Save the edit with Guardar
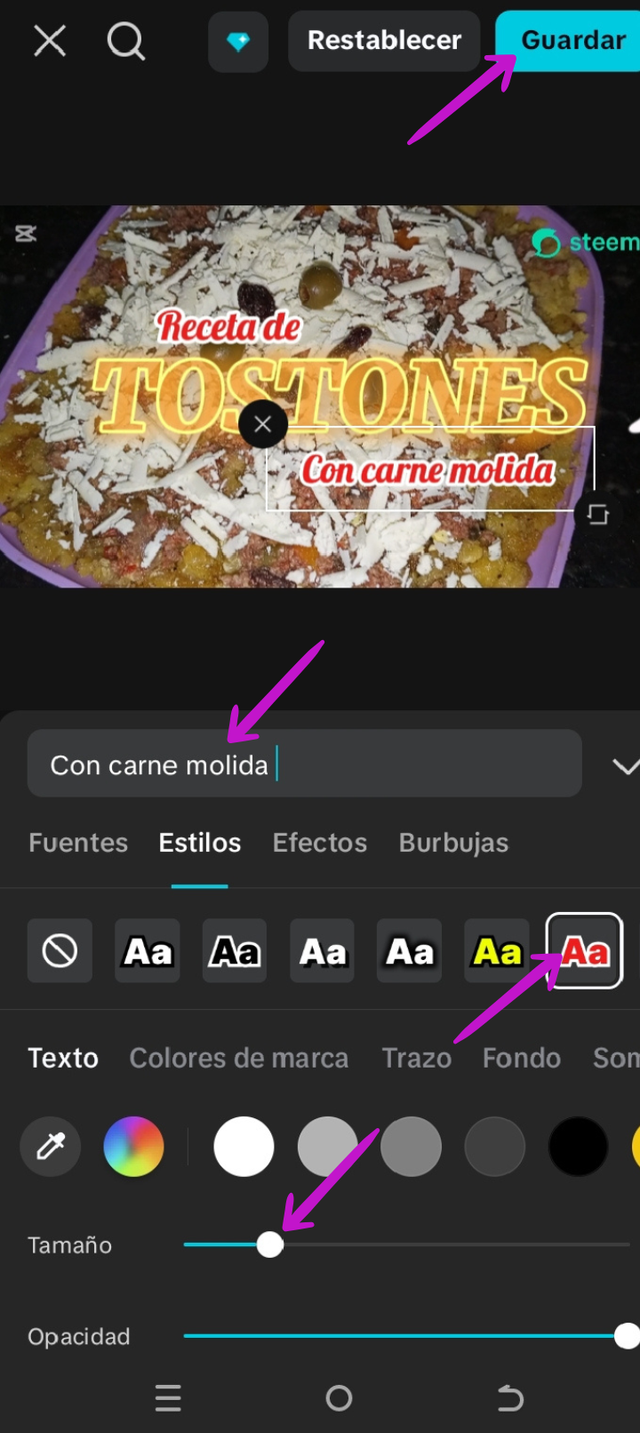640x1433 pixels. pyautogui.click(x=572, y=41)
